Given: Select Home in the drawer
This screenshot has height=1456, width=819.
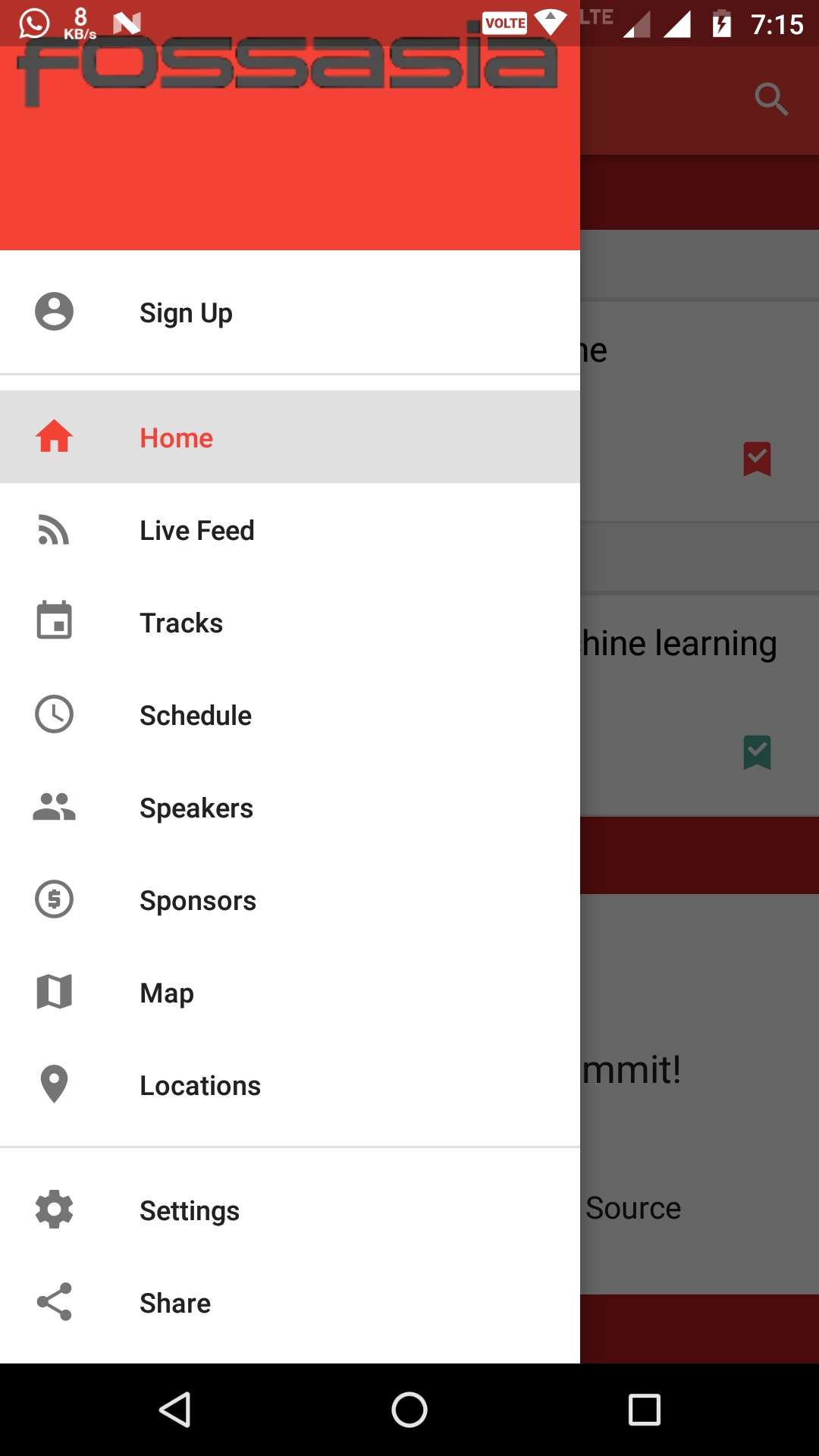Looking at the screenshot, I should point(290,437).
